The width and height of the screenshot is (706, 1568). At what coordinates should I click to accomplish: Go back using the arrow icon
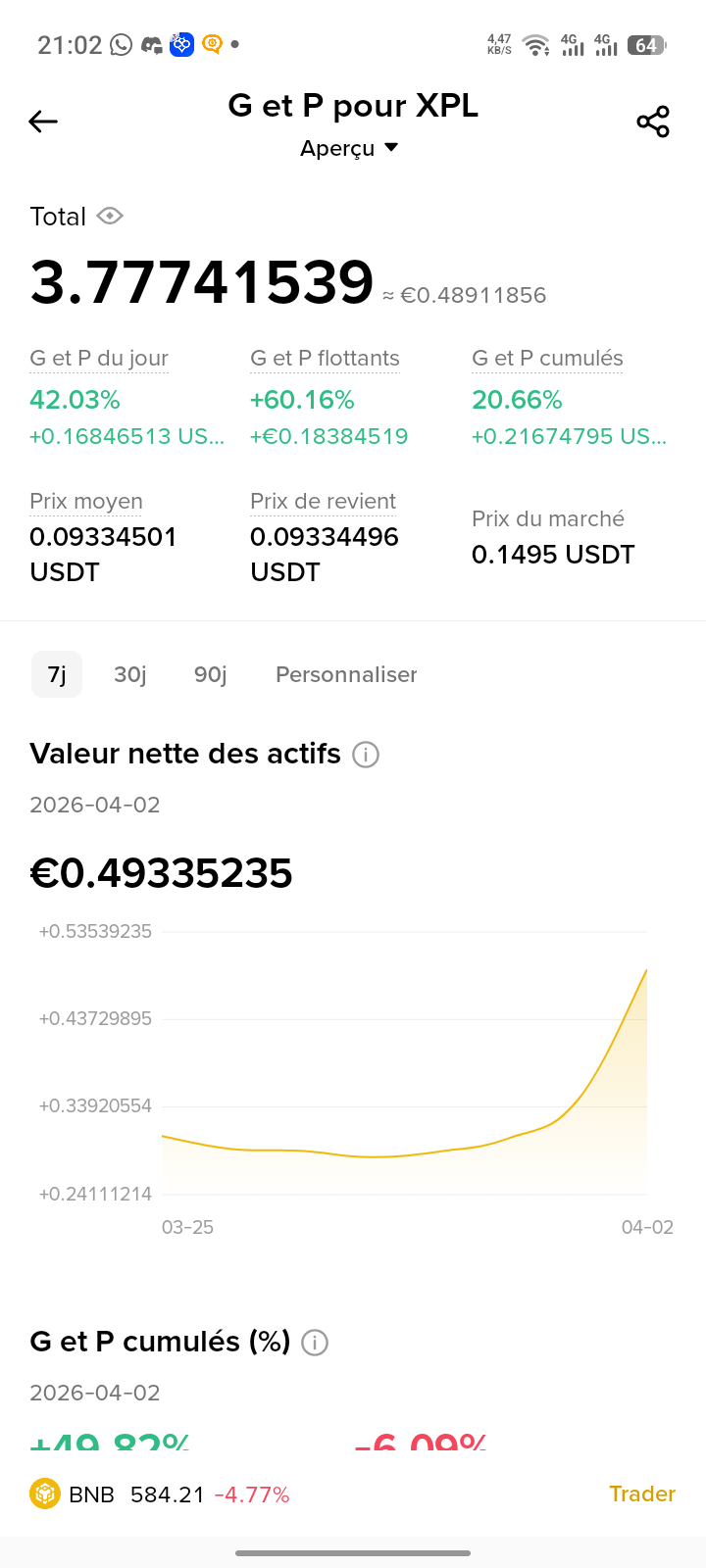tap(43, 122)
